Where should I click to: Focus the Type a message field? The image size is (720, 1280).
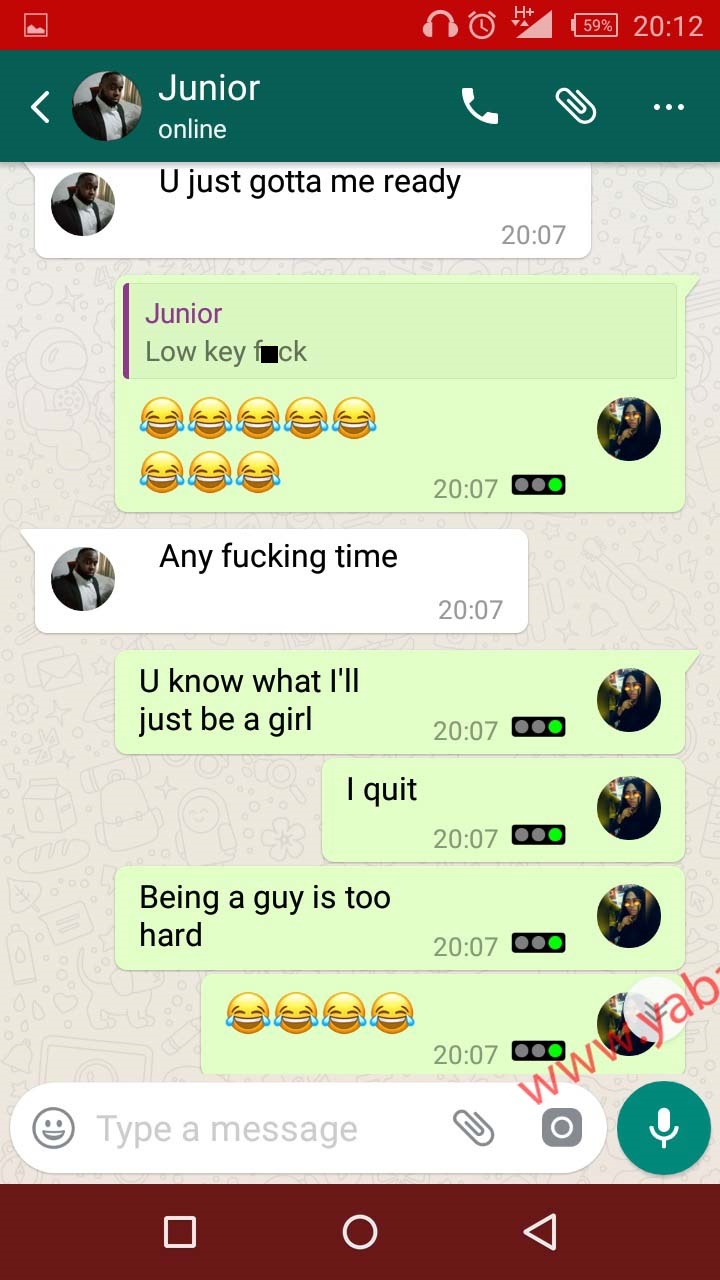pos(260,1129)
